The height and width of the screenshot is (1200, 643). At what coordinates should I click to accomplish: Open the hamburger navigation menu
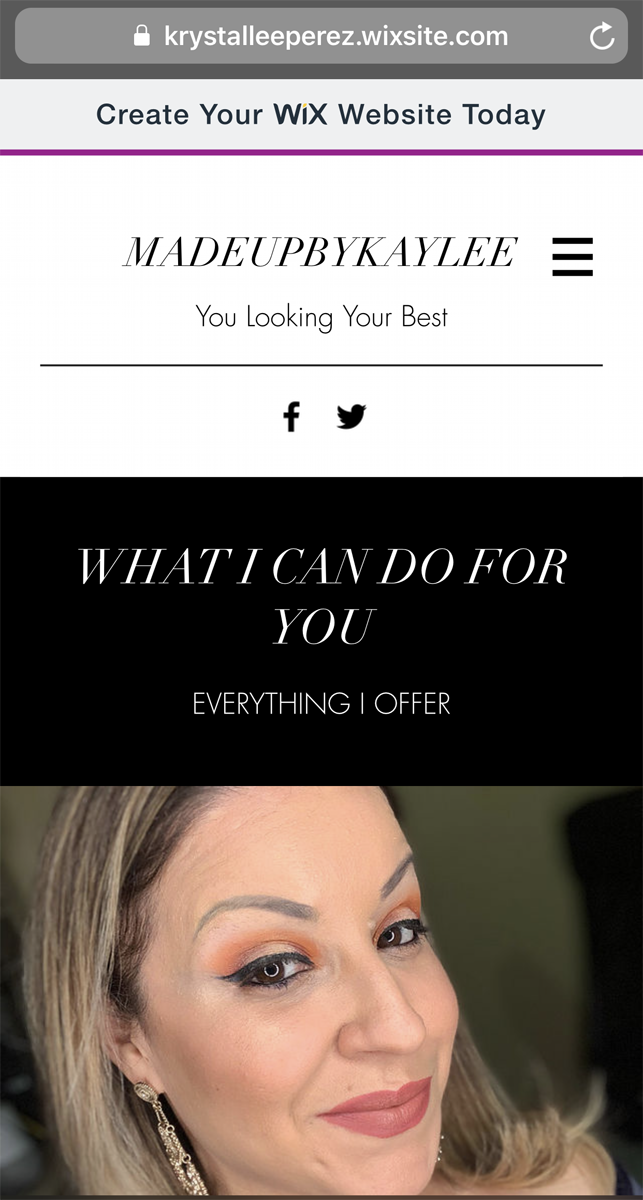coord(572,257)
